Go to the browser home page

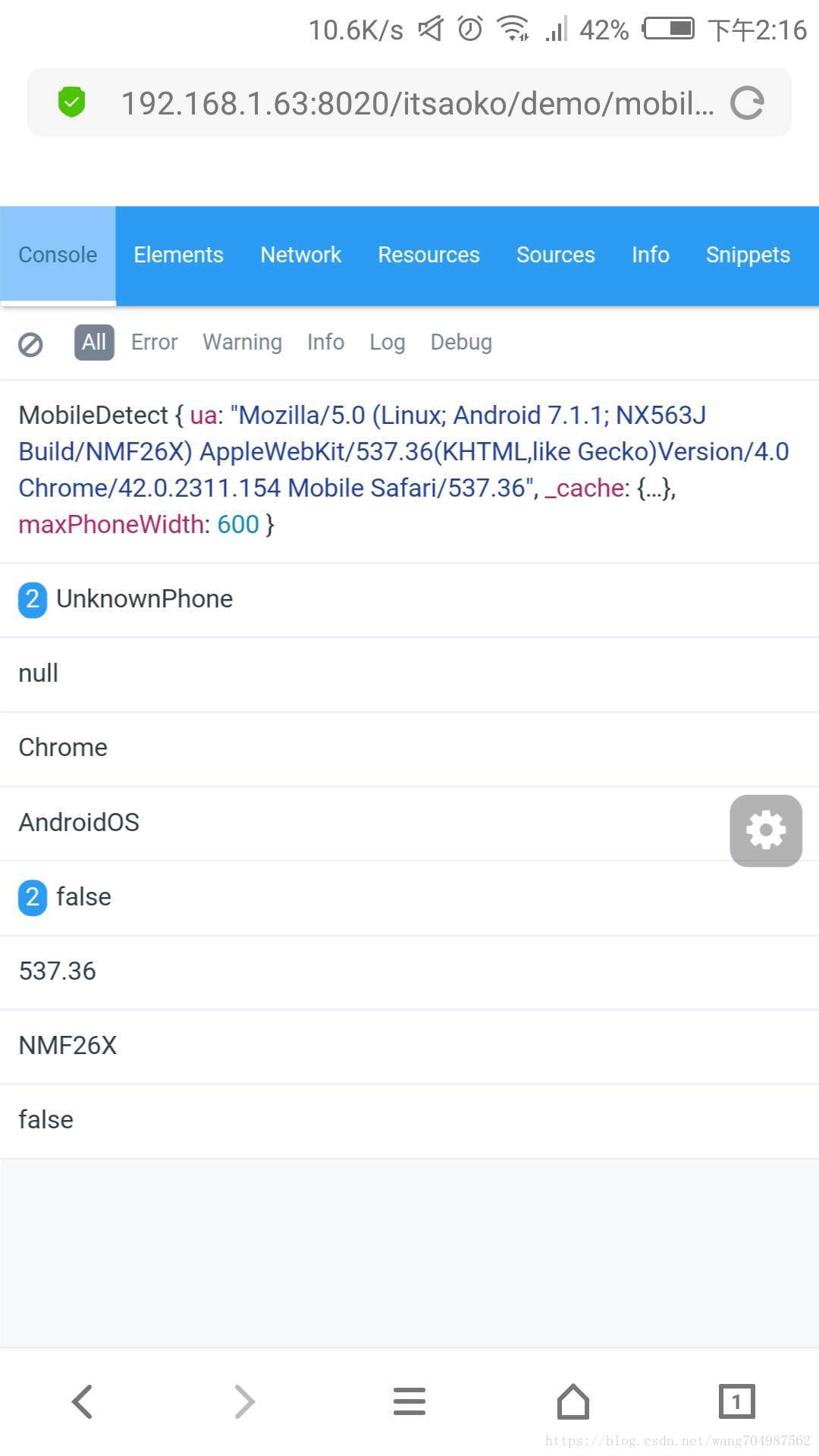tap(573, 1401)
